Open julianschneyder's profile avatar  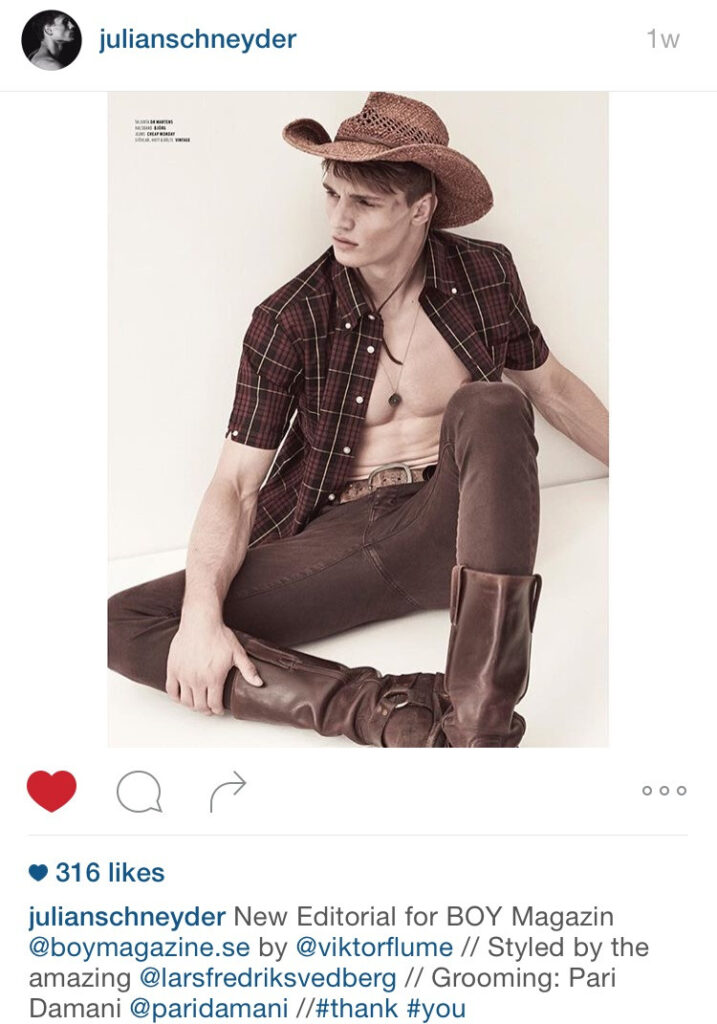[x=51, y=41]
